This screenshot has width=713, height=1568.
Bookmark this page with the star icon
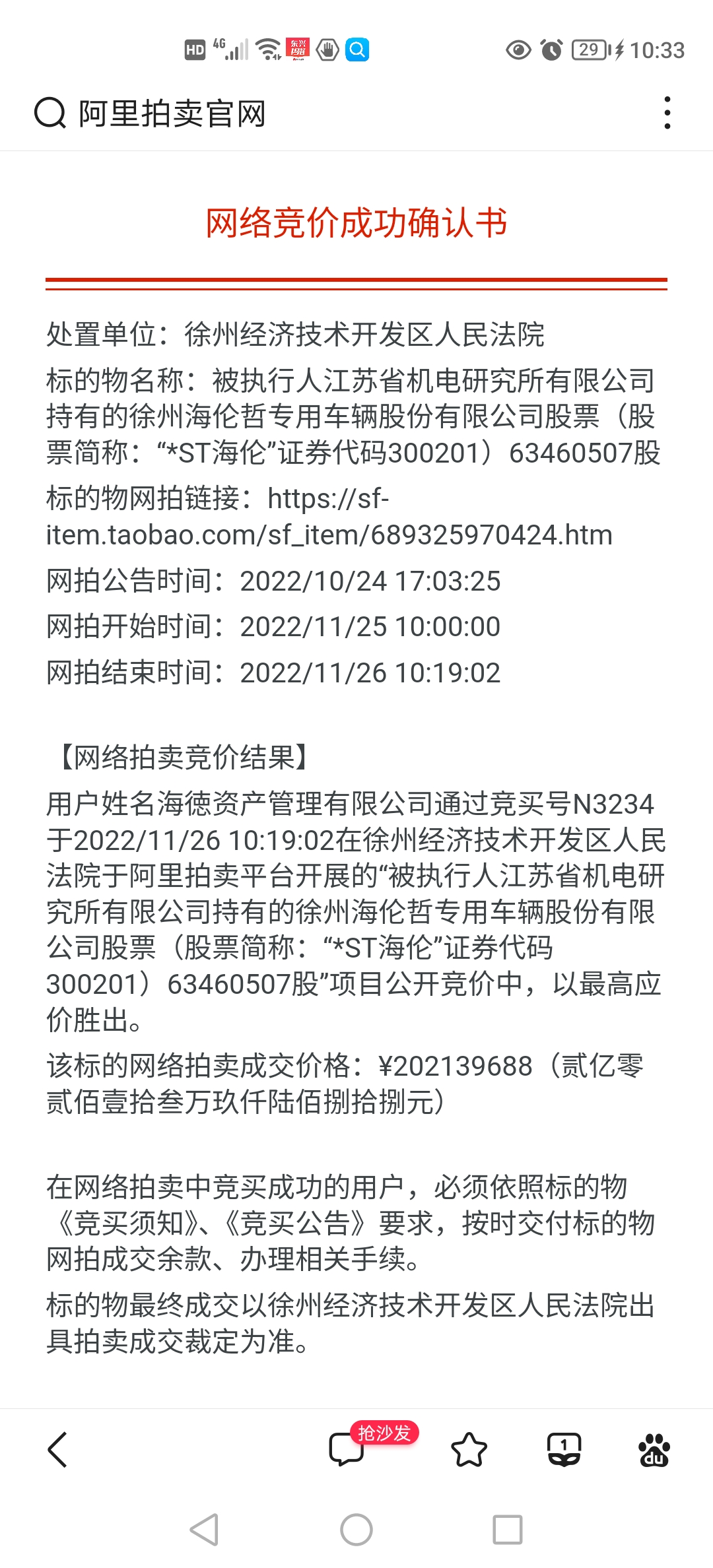(469, 1450)
